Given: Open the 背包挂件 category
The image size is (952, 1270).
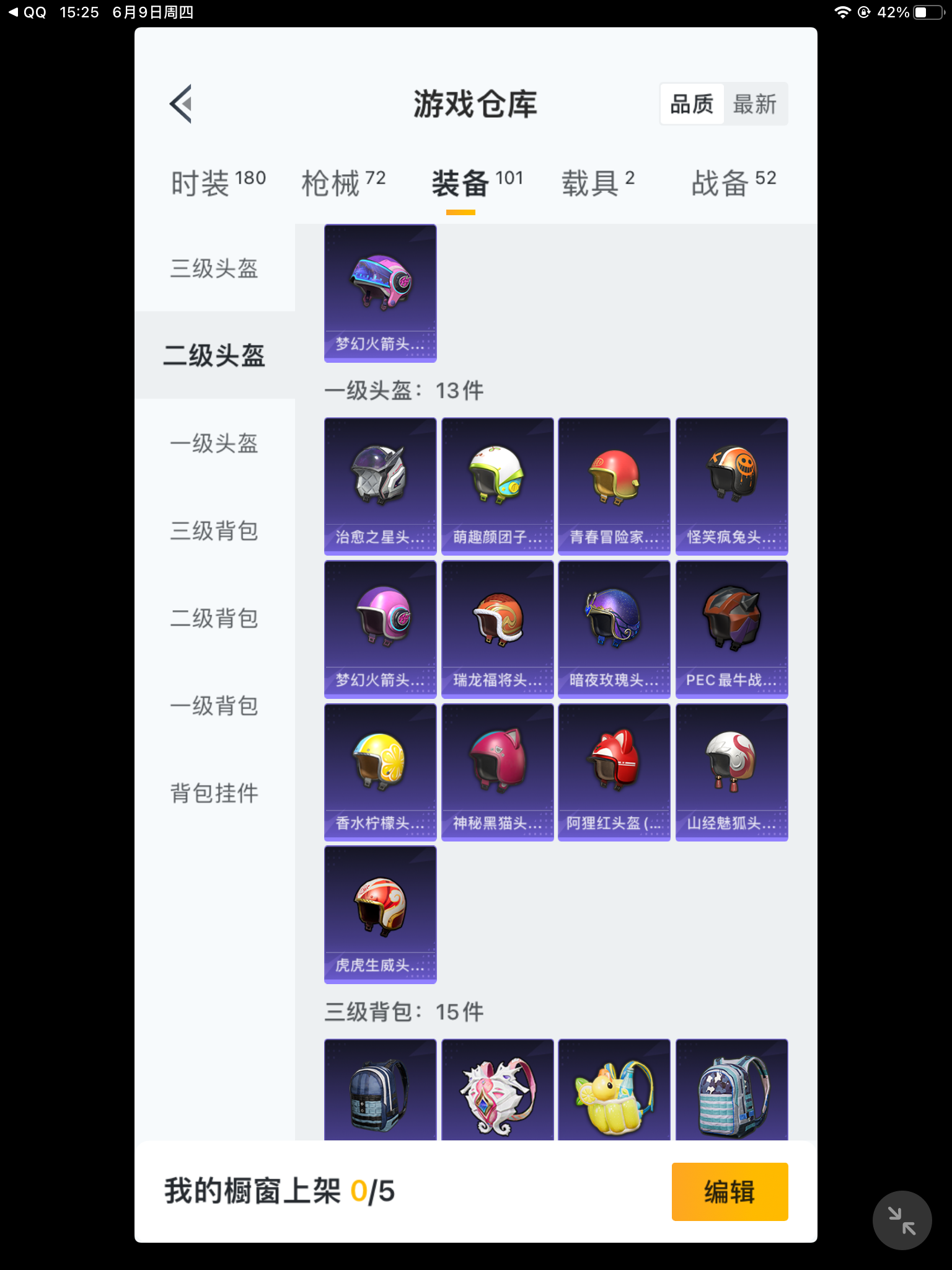Looking at the screenshot, I should [x=214, y=793].
